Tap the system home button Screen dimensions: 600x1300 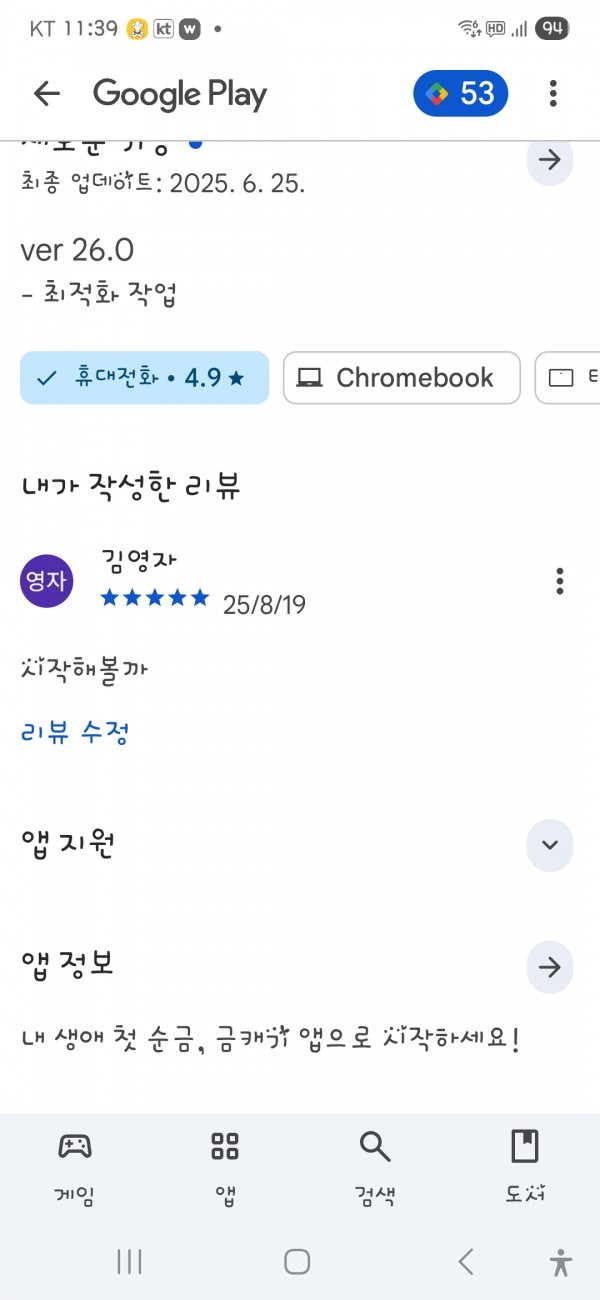(x=297, y=1262)
